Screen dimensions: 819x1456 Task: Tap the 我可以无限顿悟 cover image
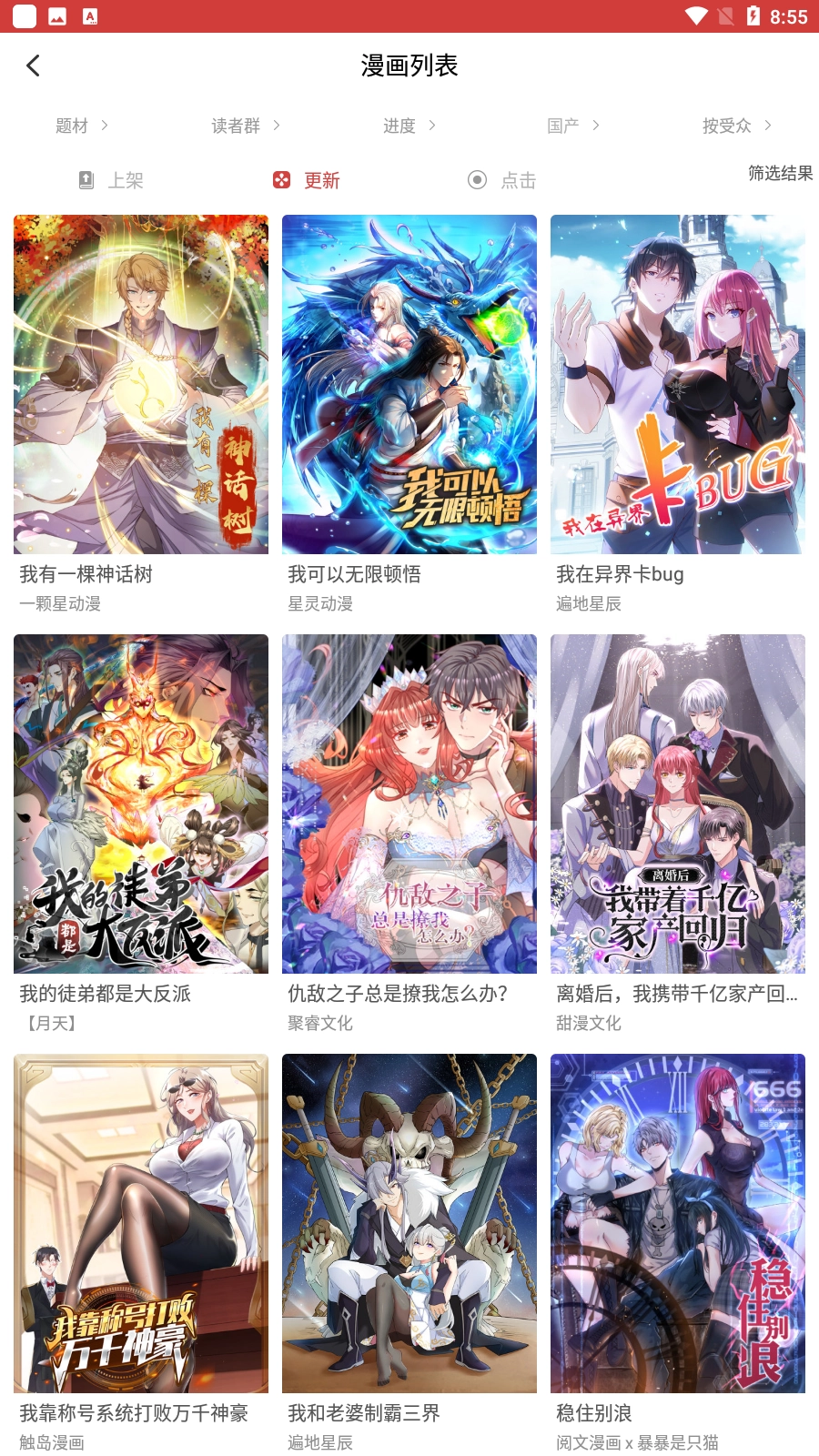(409, 384)
